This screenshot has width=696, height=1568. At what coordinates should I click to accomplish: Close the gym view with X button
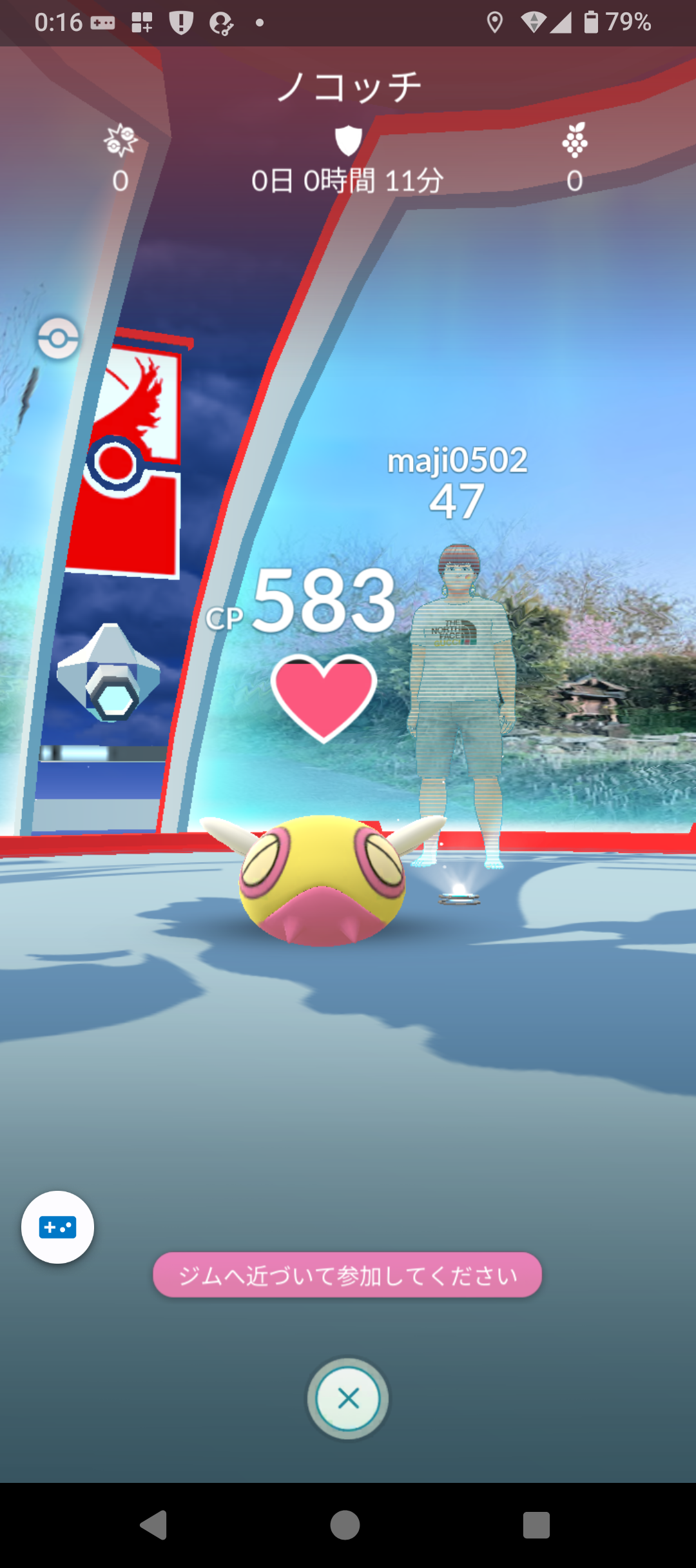coord(348,1398)
